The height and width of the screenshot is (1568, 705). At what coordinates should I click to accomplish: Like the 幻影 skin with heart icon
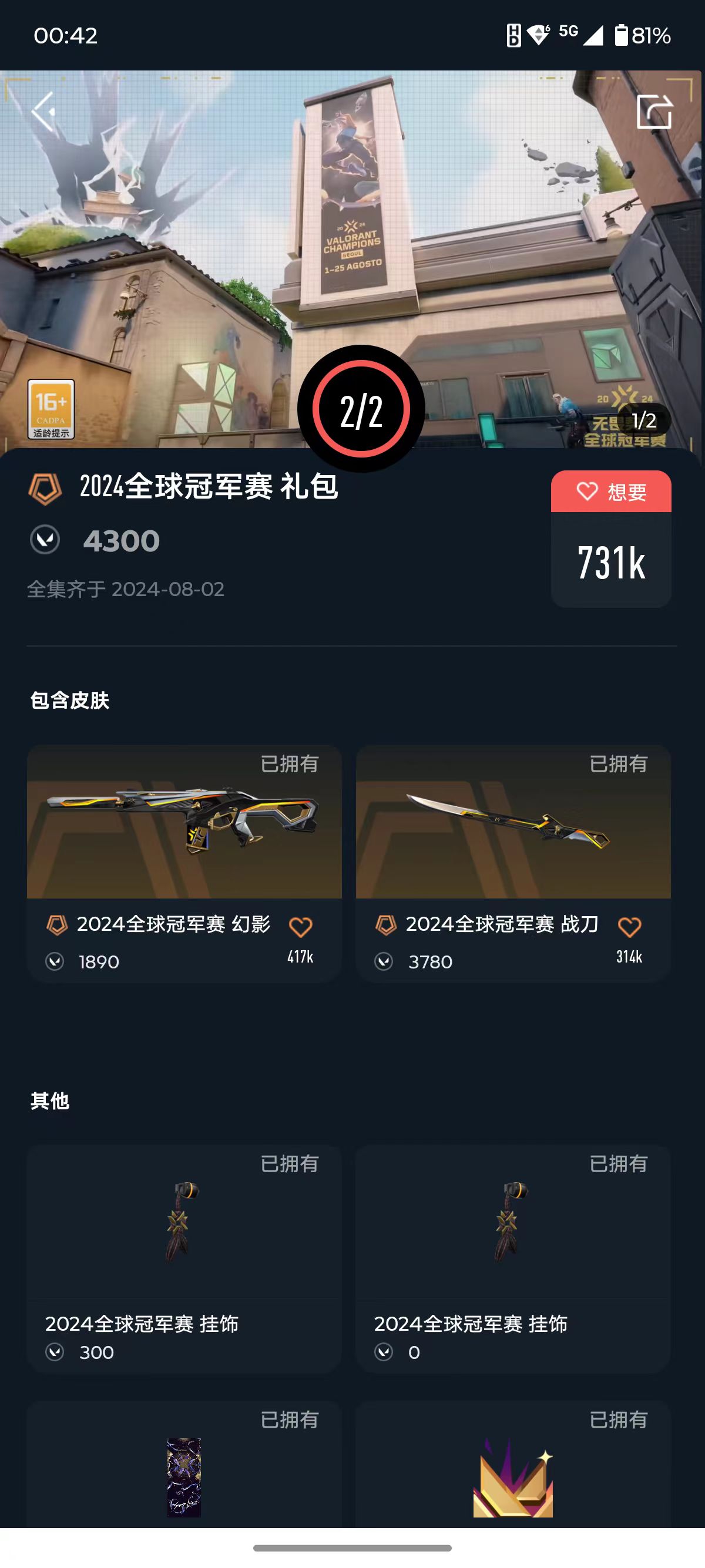[x=300, y=928]
